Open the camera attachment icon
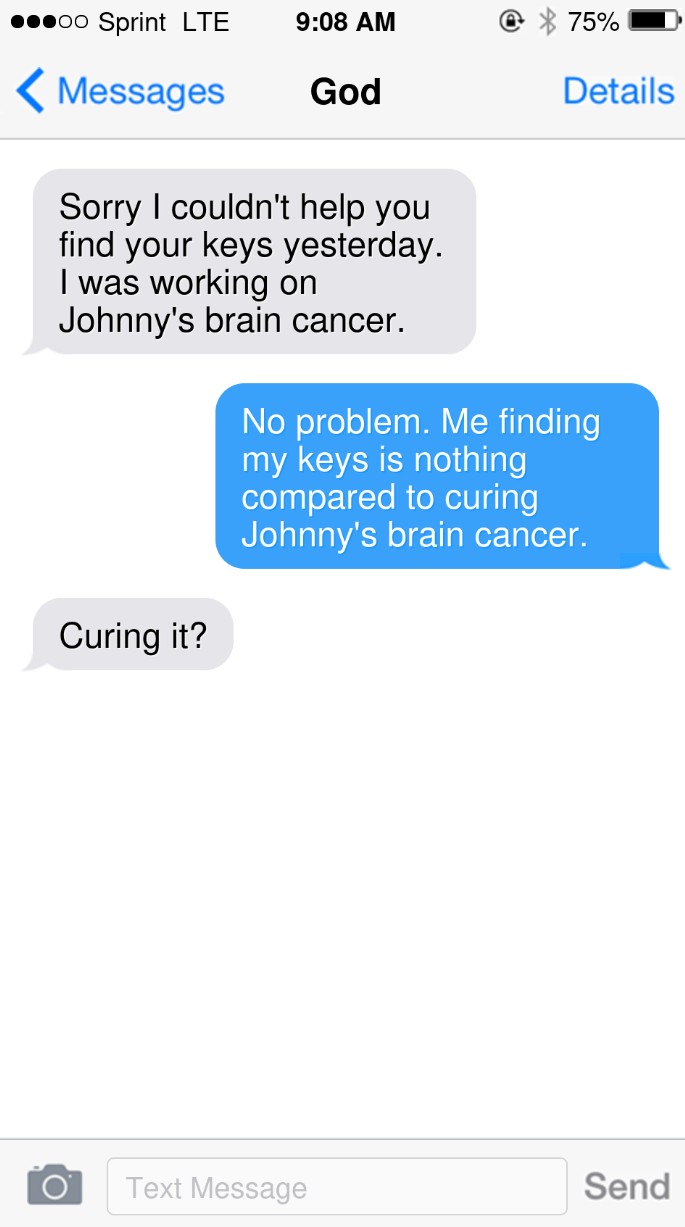The width and height of the screenshot is (685, 1227). click(x=54, y=1185)
